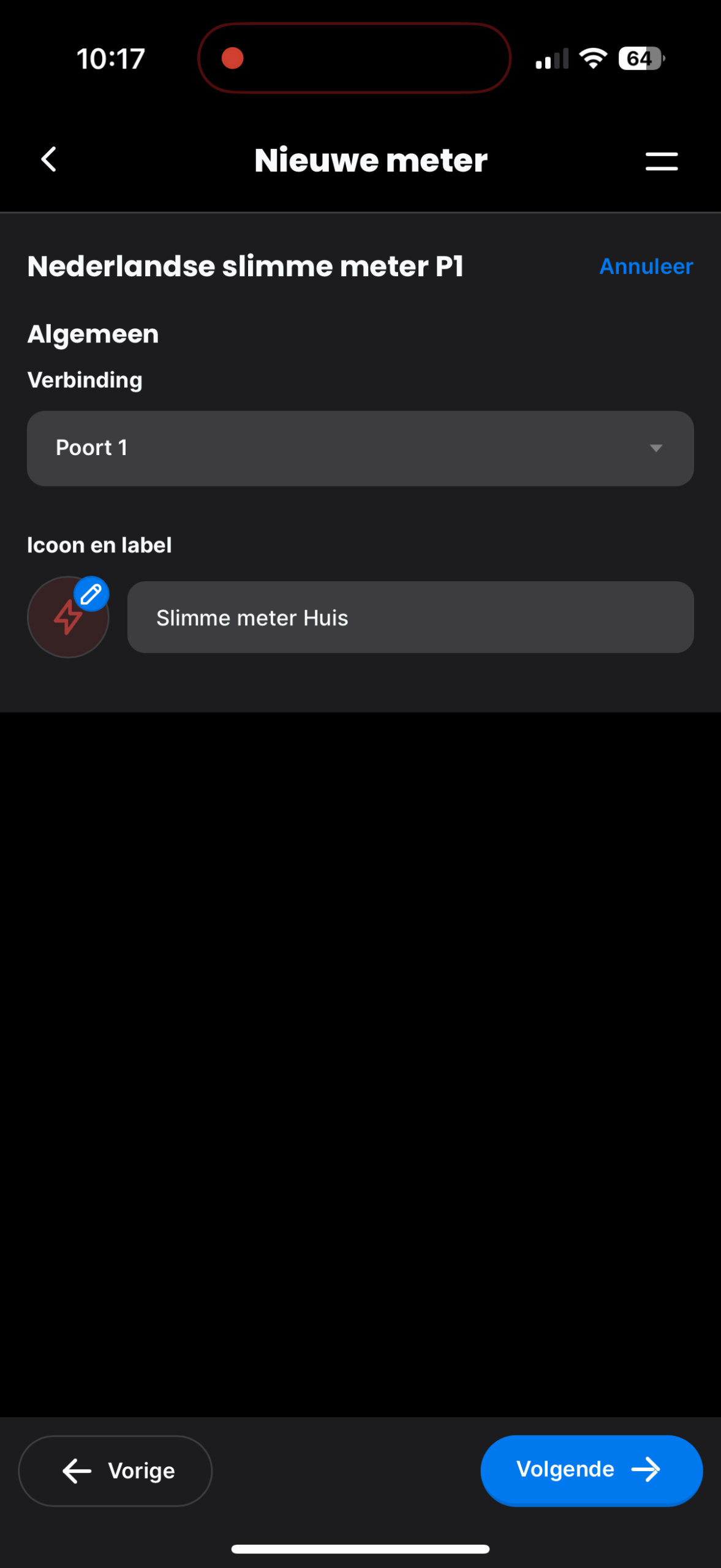
Task: Tap Annuleer to cancel setup
Action: (646, 266)
